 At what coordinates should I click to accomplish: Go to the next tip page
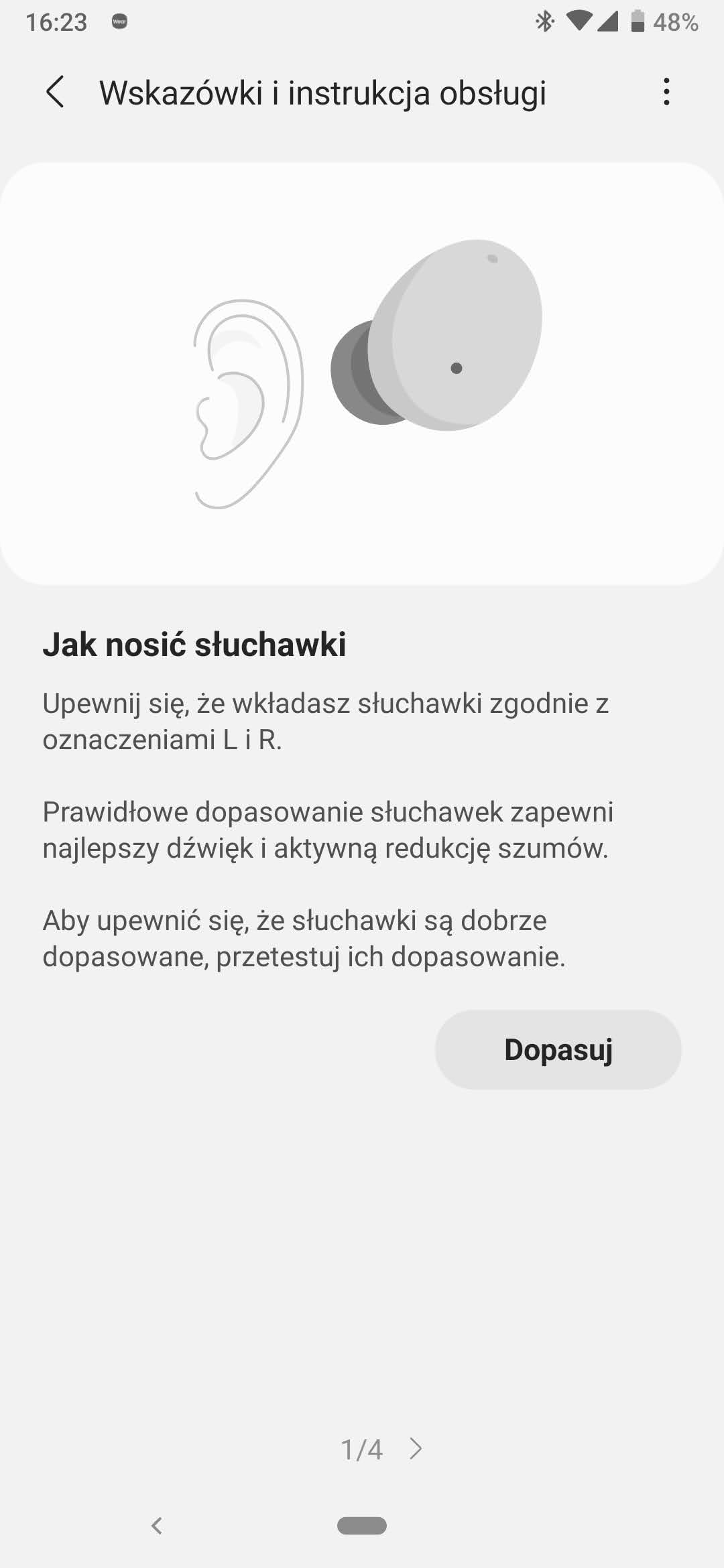pos(416,1449)
